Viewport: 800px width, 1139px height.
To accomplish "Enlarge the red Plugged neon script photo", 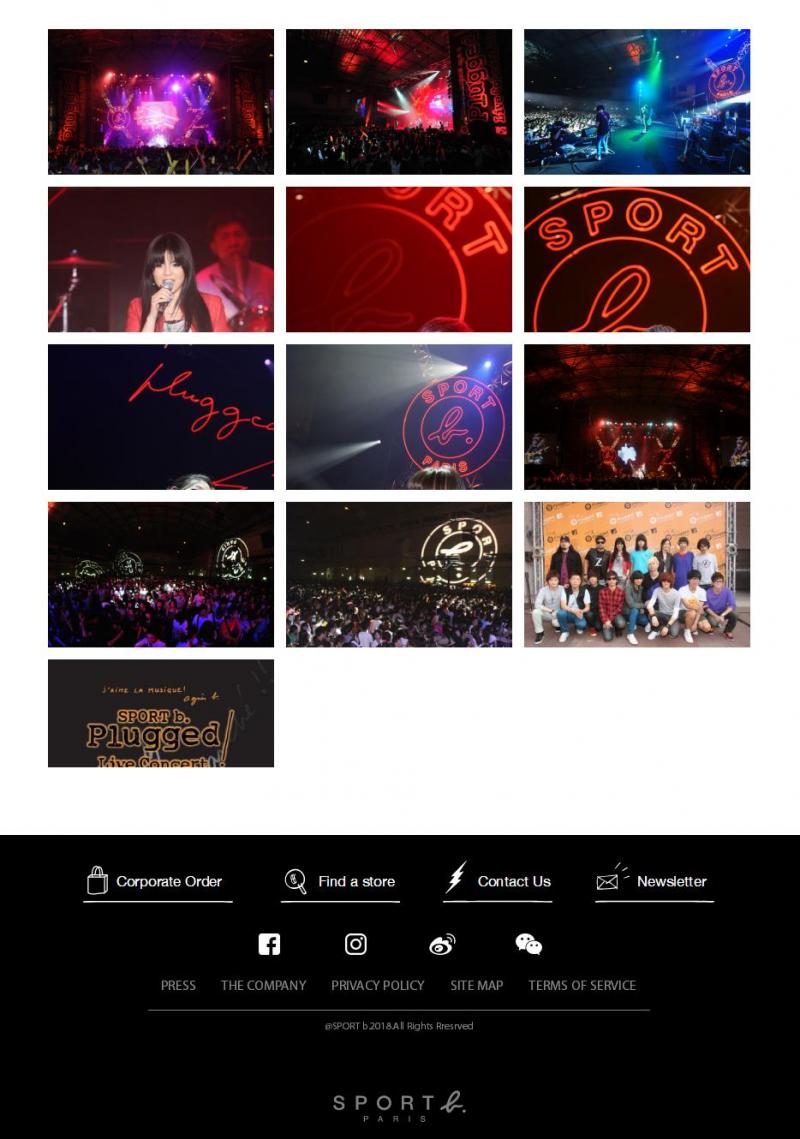I will 160,417.
